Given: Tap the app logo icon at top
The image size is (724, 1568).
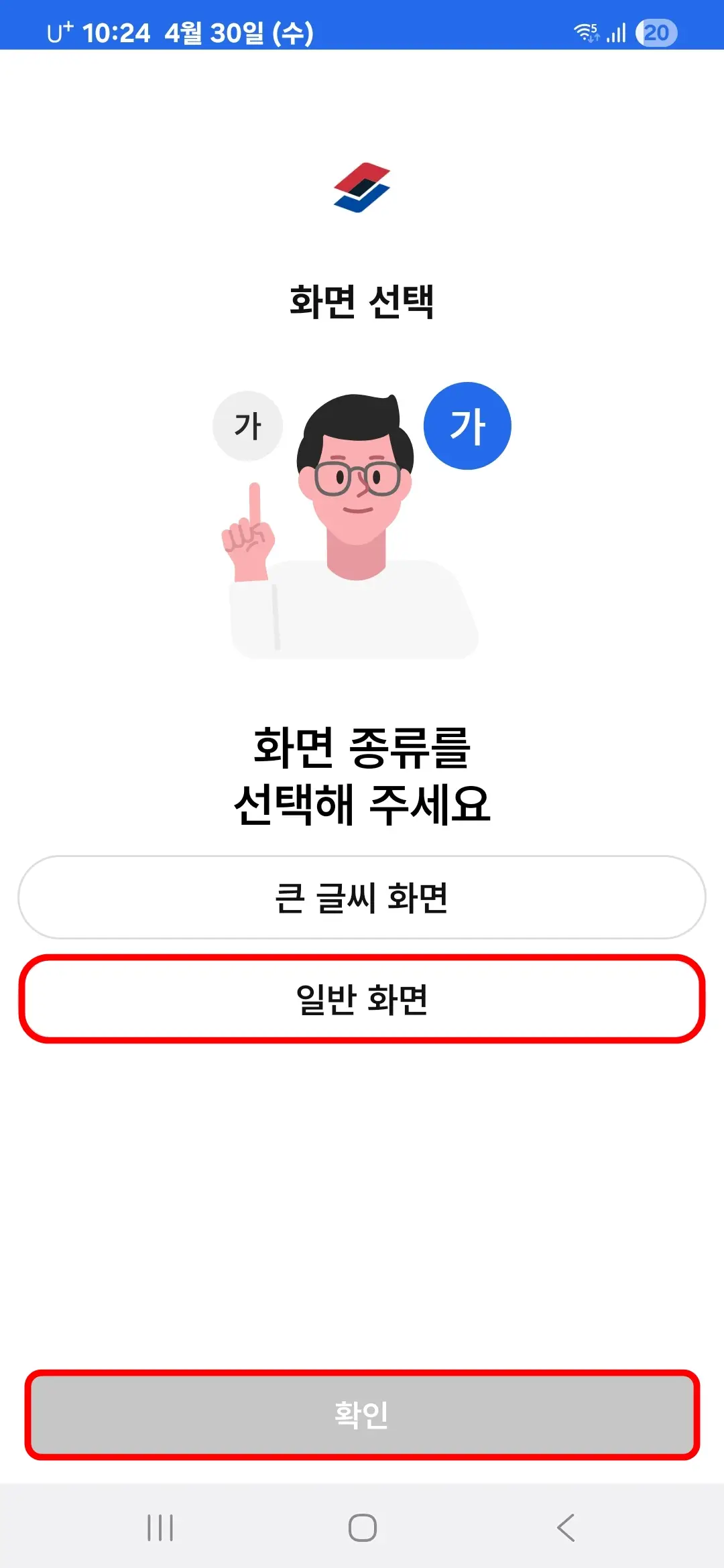Looking at the screenshot, I should coord(362,186).
